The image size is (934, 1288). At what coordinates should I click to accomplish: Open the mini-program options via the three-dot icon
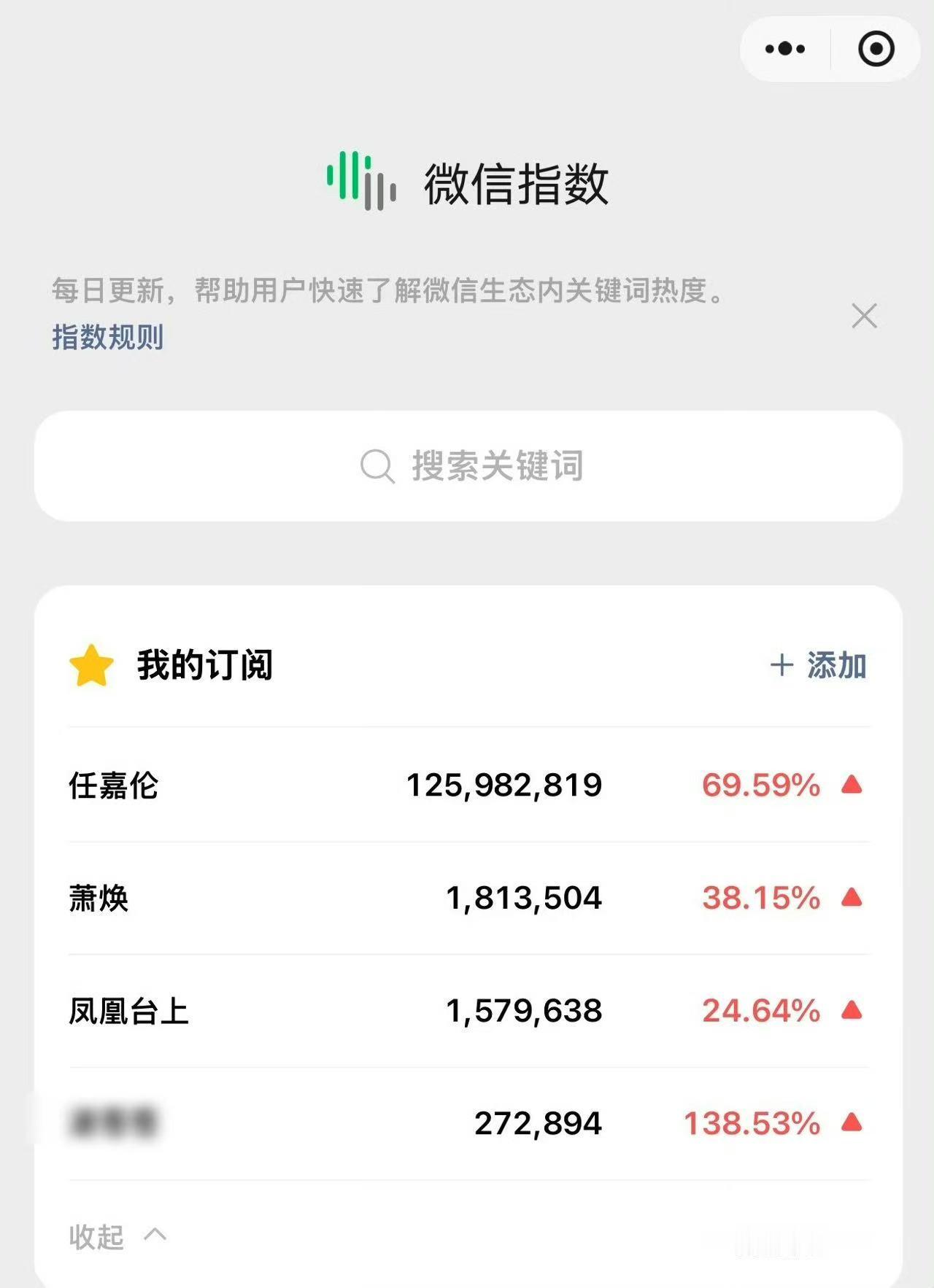point(782,48)
